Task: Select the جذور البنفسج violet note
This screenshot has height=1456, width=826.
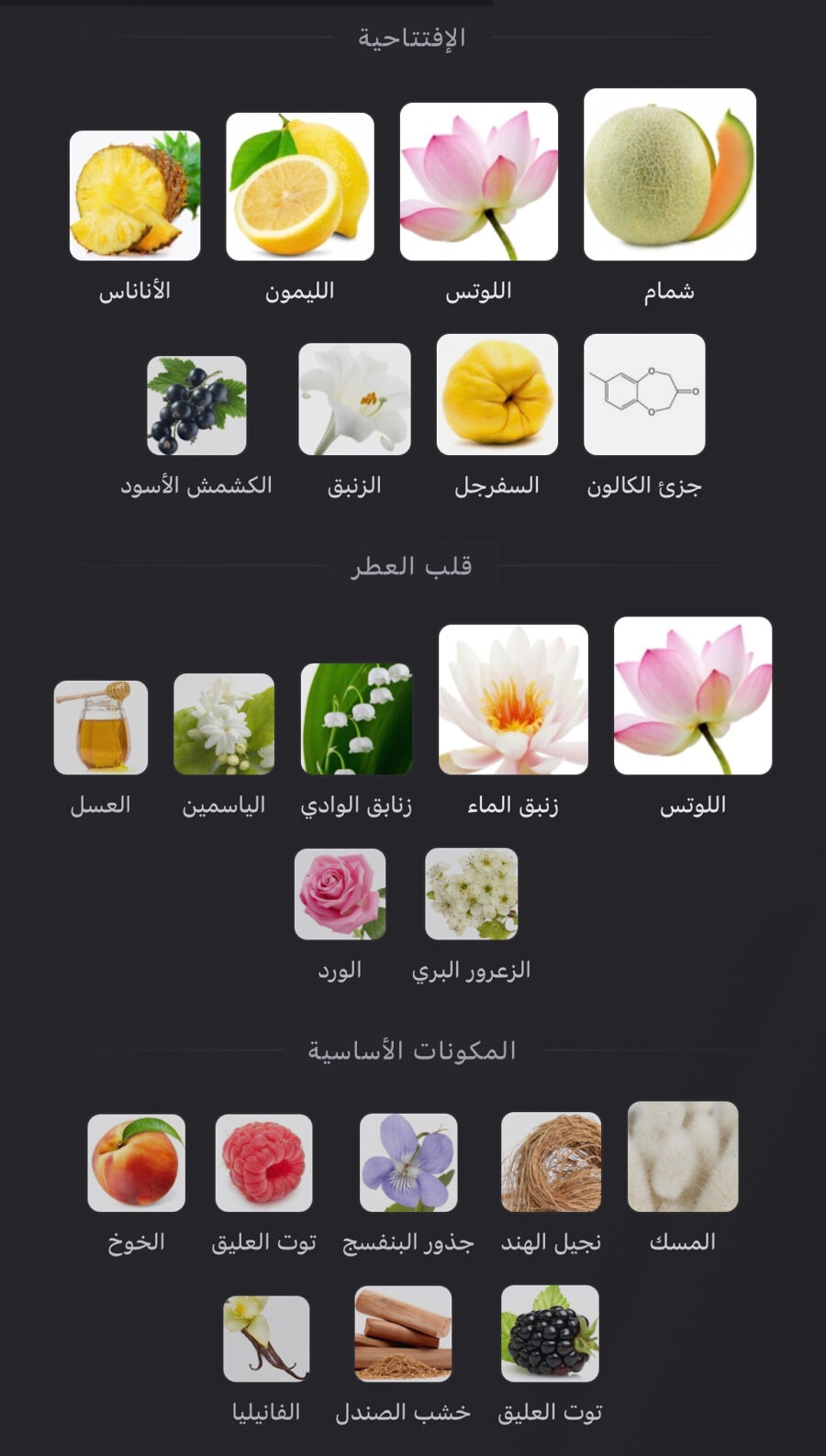Action: 408,1163
